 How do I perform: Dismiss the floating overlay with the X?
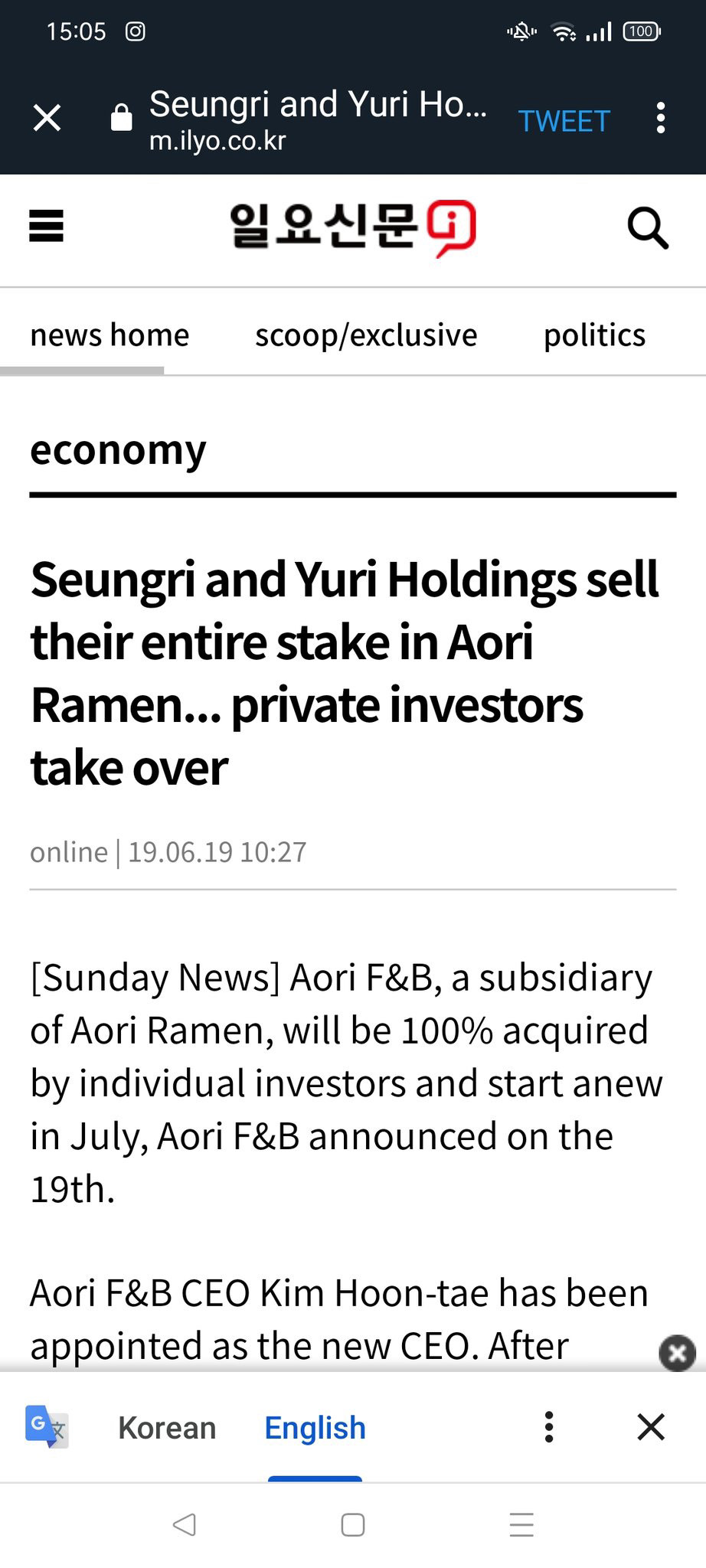tap(677, 1353)
